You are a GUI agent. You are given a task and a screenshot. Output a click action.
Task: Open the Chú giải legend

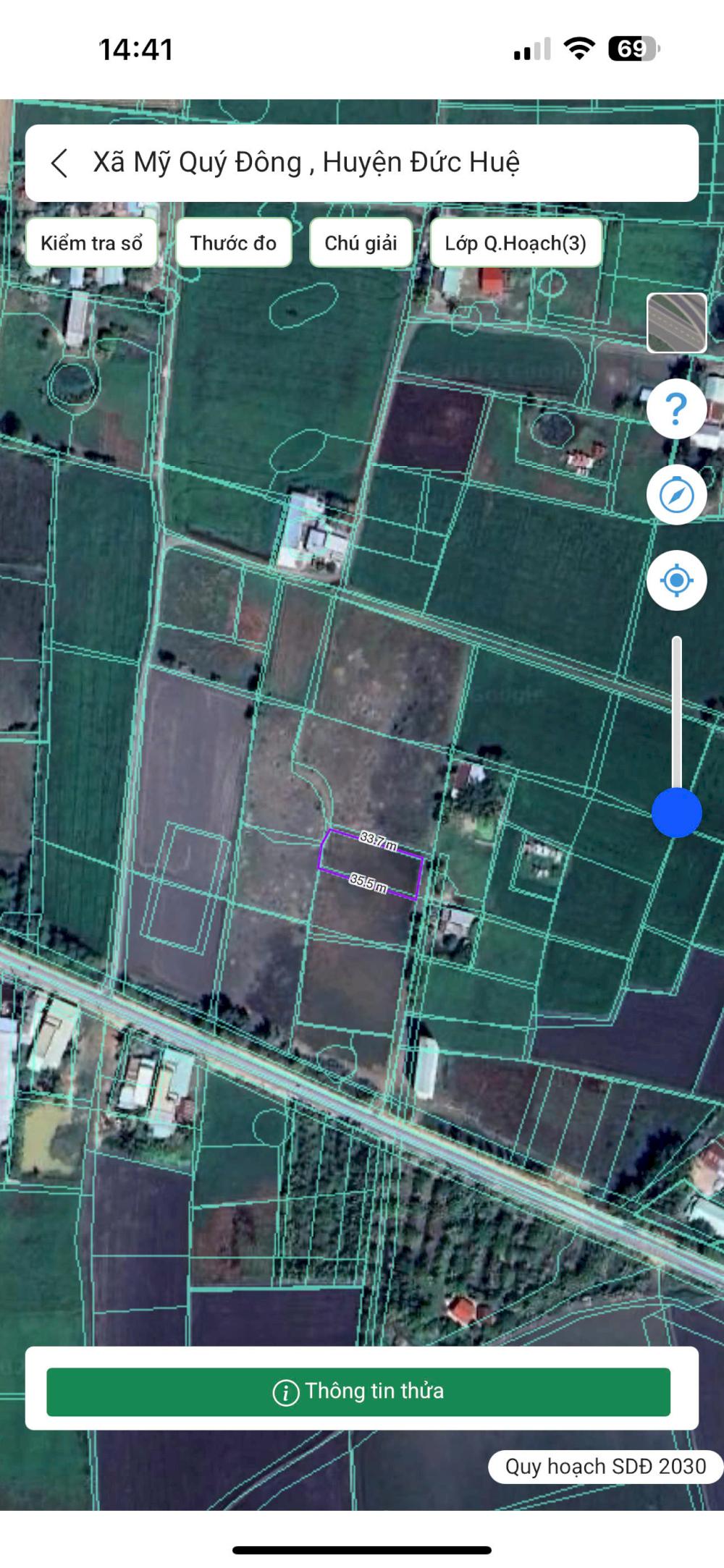(x=361, y=243)
